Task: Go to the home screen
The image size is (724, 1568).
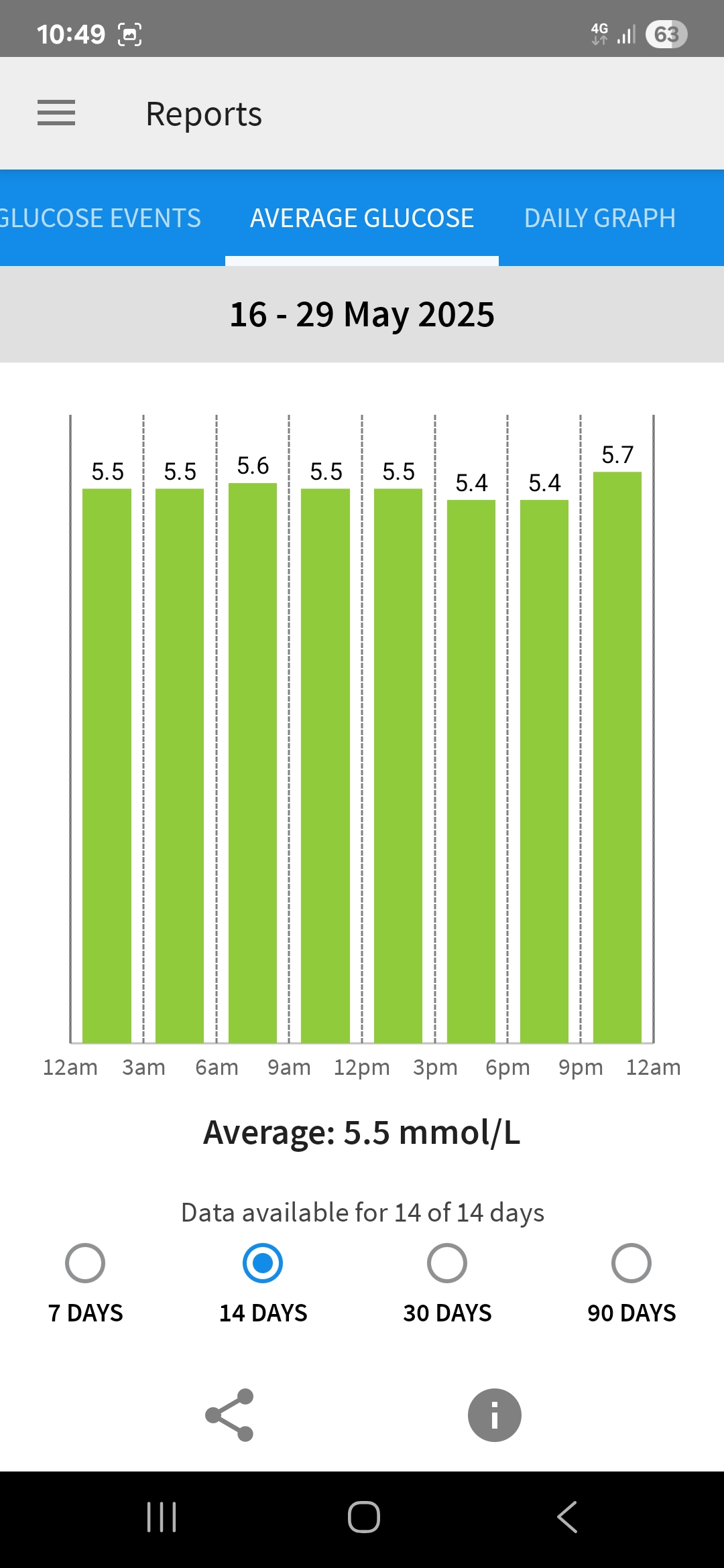Action: [363, 1517]
